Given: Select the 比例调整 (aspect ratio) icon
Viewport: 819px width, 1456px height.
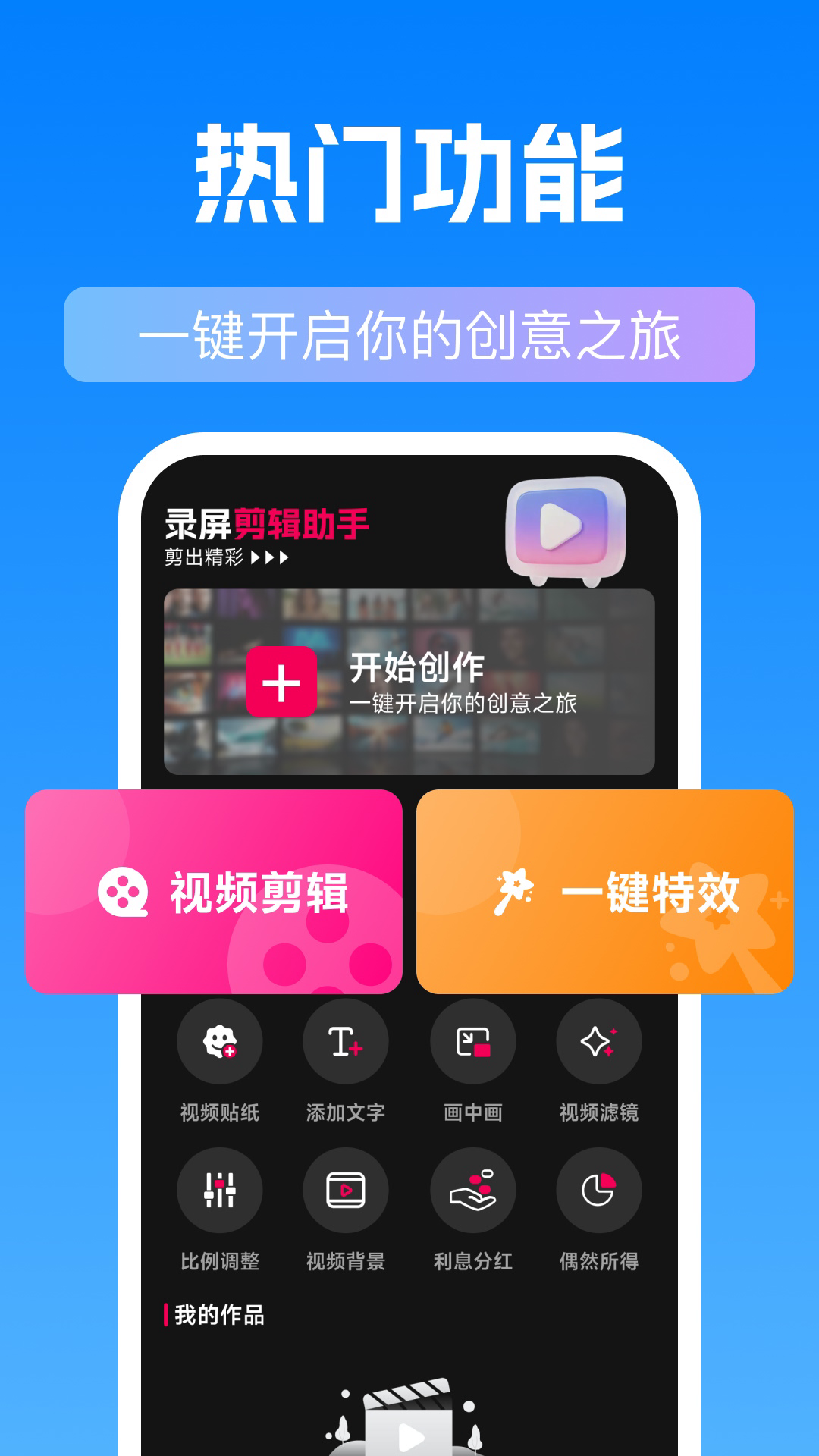Looking at the screenshot, I should tap(221, 1191).
